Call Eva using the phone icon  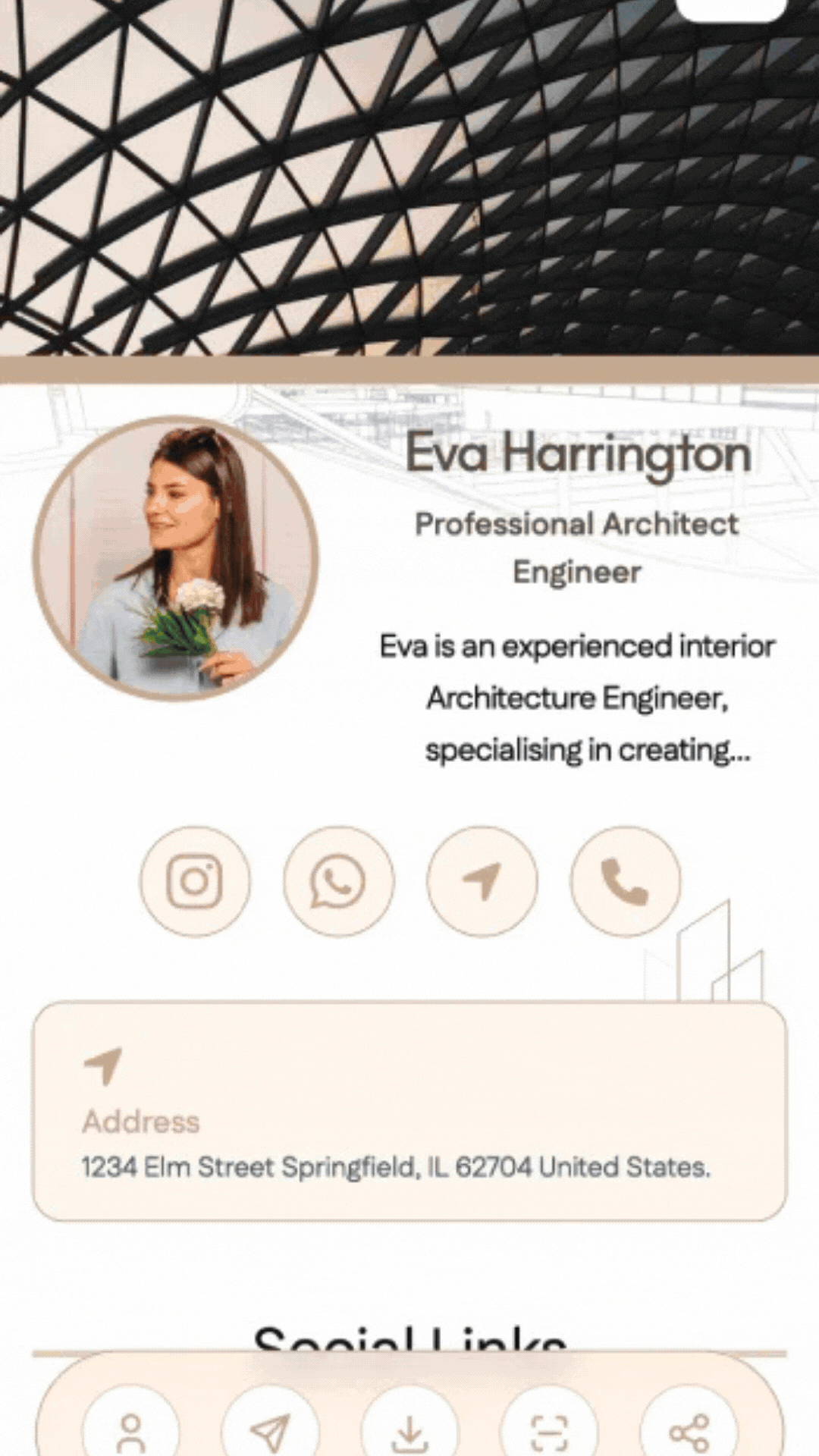624,881
